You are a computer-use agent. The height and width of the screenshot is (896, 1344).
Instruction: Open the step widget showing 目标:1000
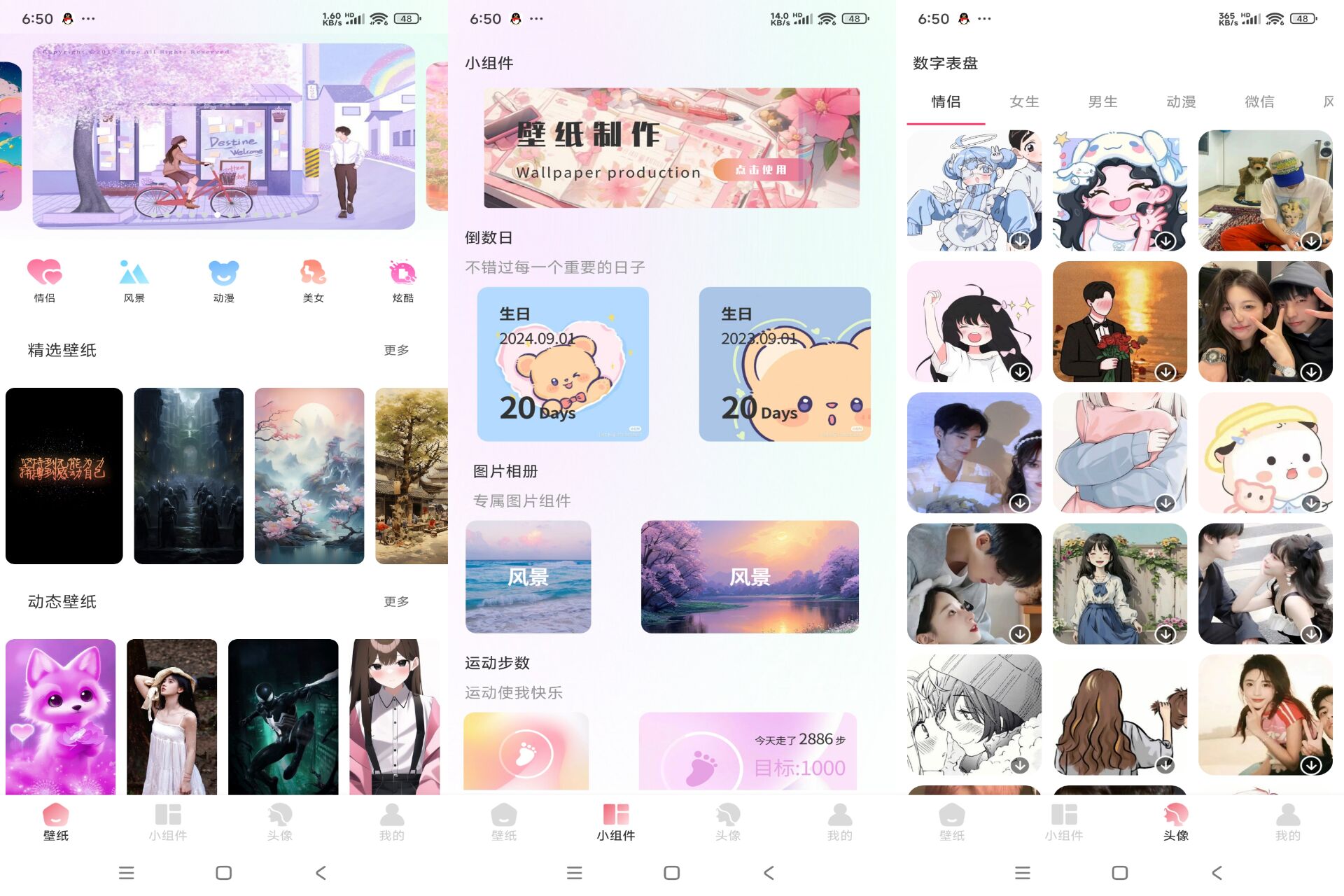pos(748,752)
